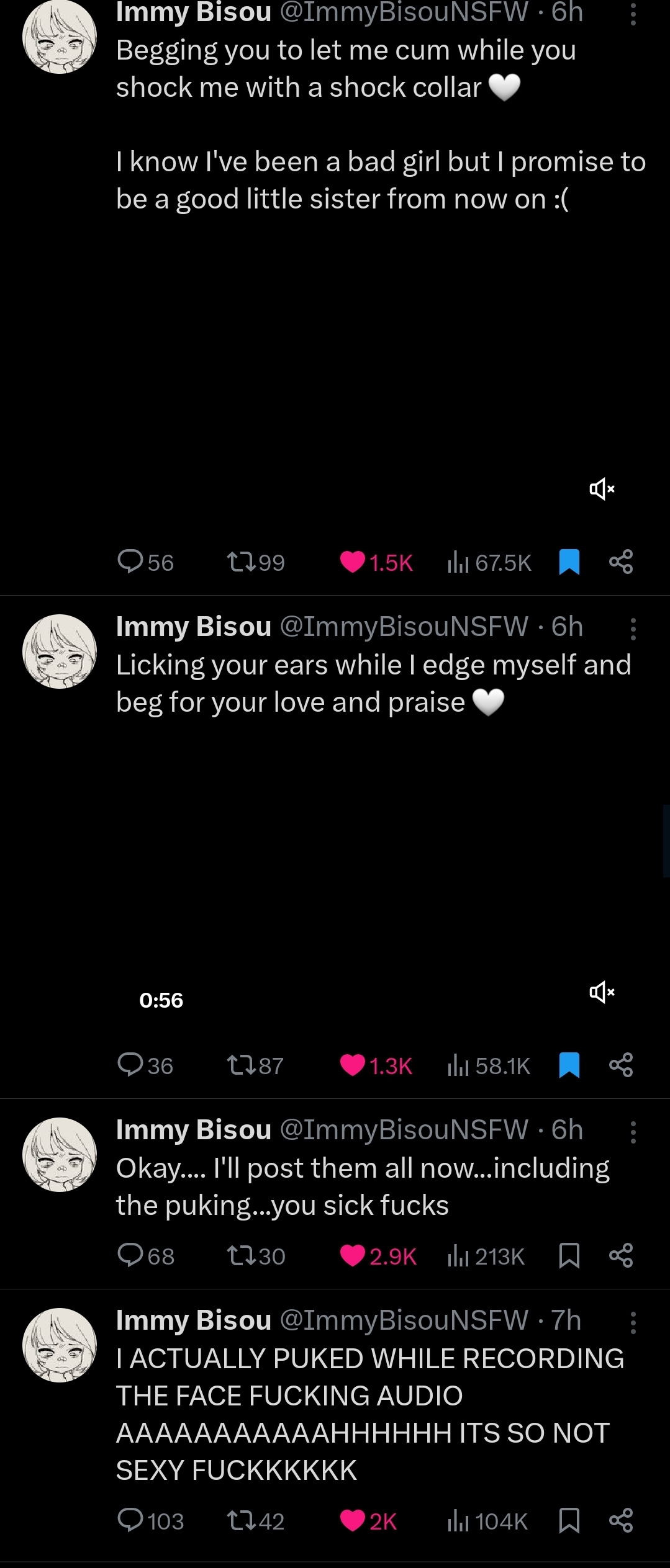Screen dimensions: 670x1568
Task: Reply to the ear licking post
Action: click(x=130, y=1065)
